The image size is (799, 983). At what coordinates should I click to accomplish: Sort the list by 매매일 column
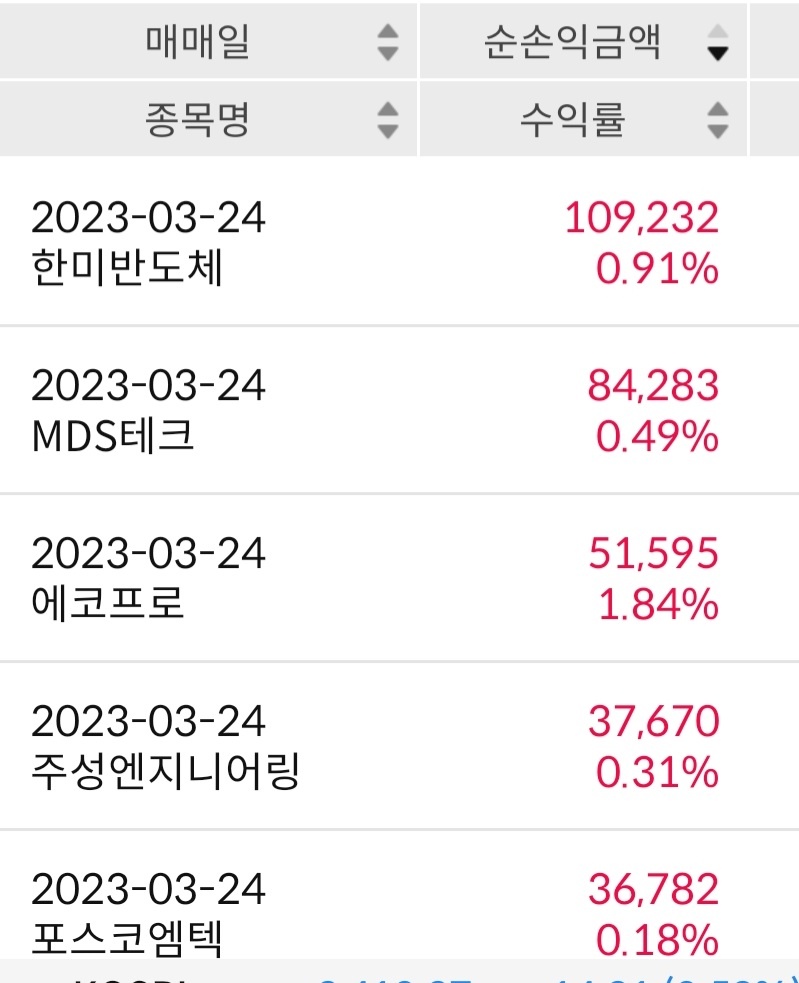tap(387, 42)
